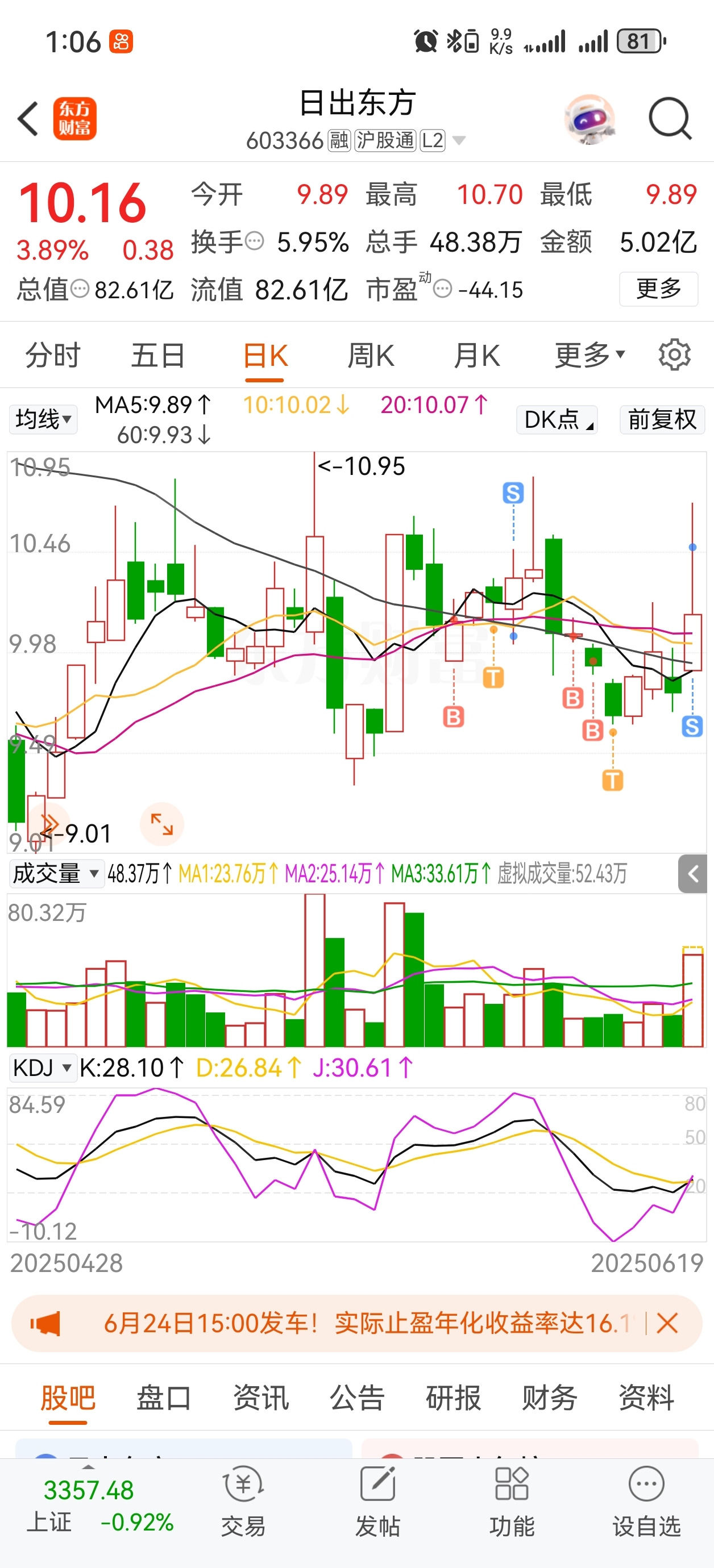Open chart settings gear icon
The image size is (714, 1568).
(x=674, y=356)
